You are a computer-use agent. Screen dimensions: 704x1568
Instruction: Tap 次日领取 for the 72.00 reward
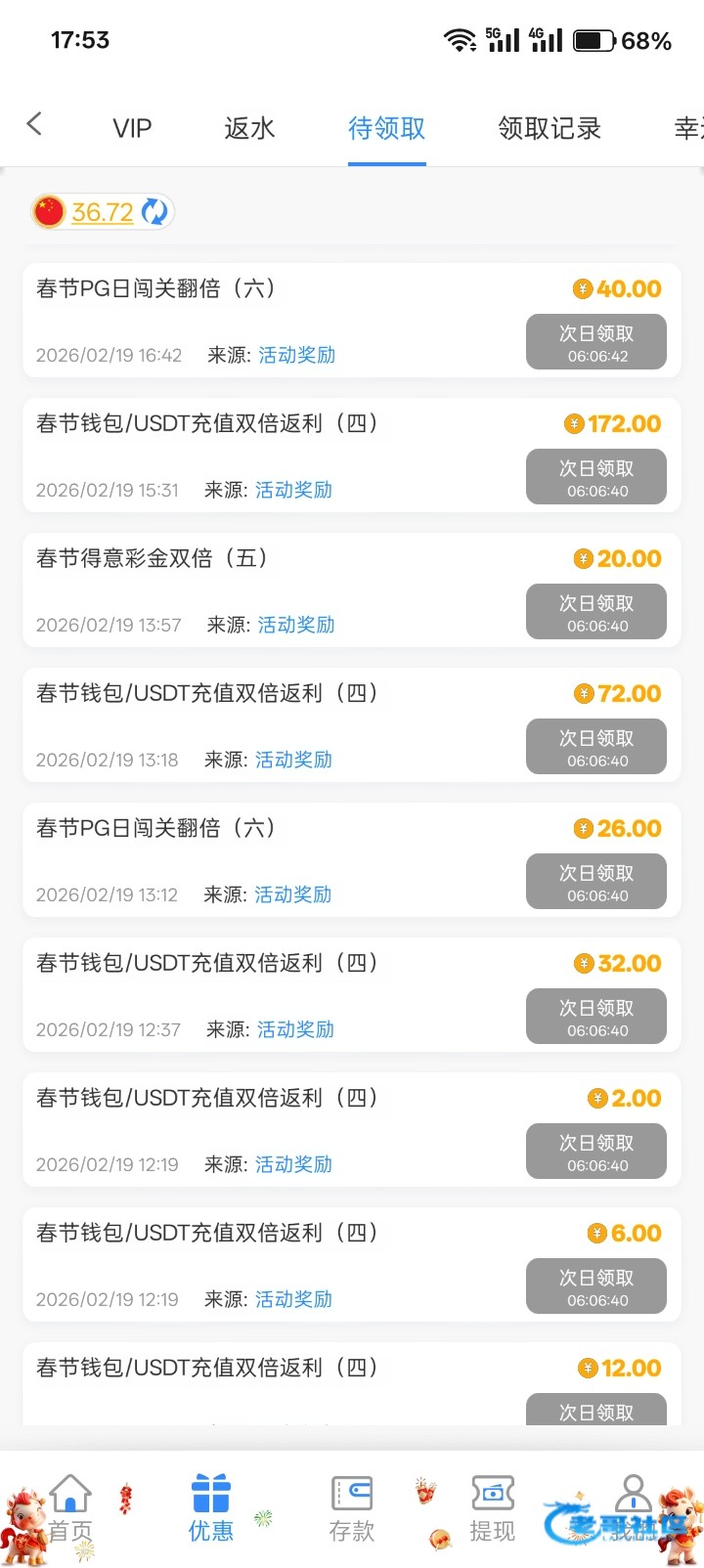[x=596, y=747]
